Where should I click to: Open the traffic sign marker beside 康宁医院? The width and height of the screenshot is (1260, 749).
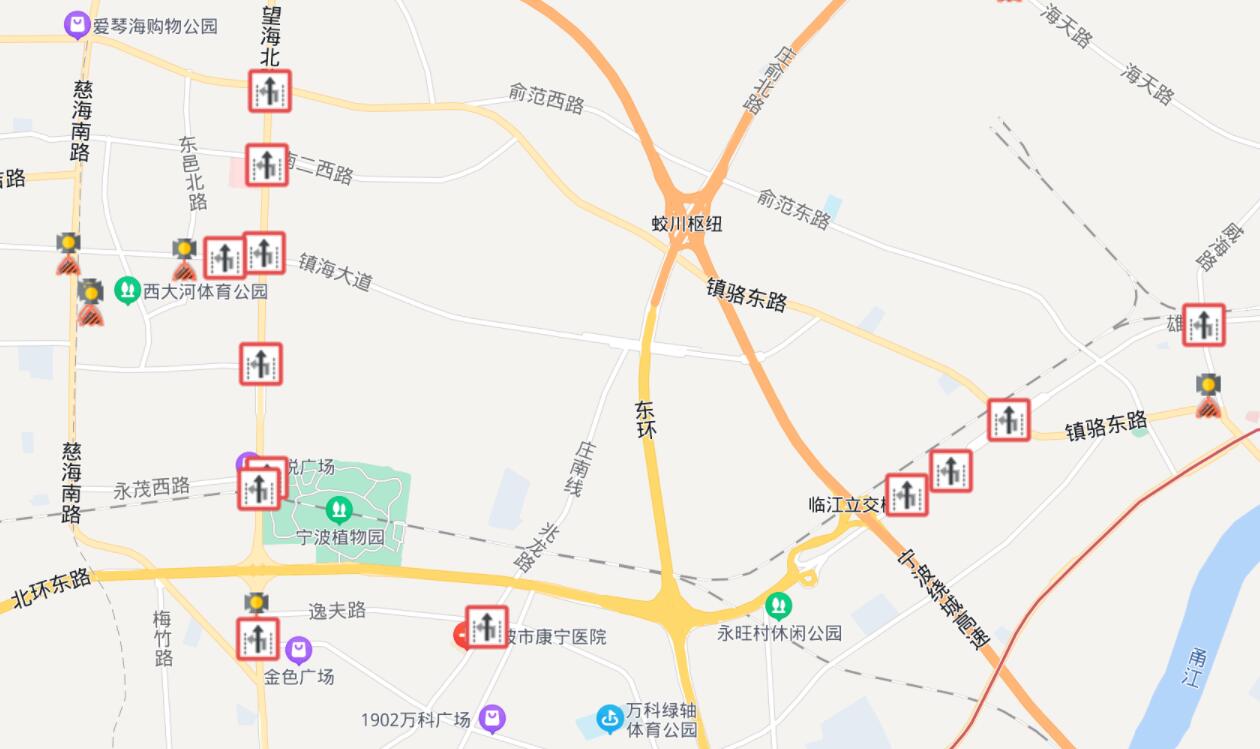click(x=487, y=627)
